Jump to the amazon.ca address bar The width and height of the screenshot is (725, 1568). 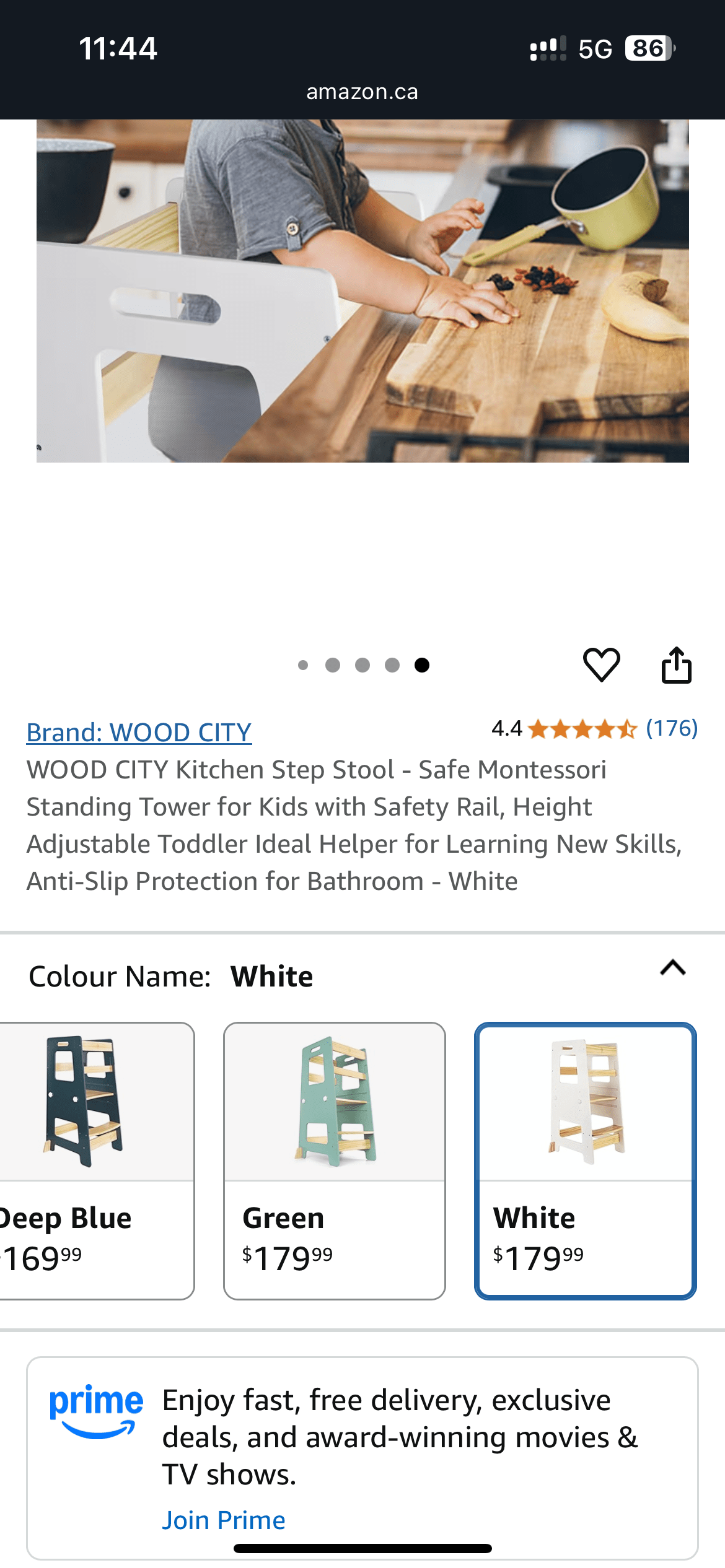[362, 92]
